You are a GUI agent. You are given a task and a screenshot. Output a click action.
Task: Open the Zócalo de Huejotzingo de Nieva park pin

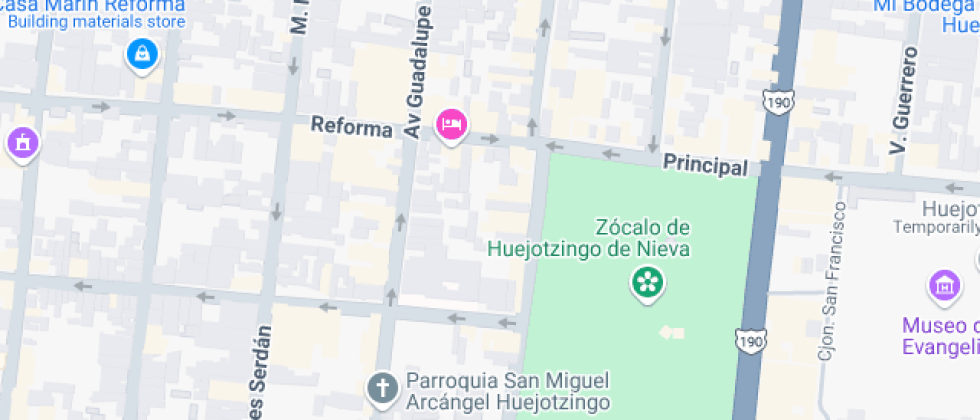coord(647,283)
